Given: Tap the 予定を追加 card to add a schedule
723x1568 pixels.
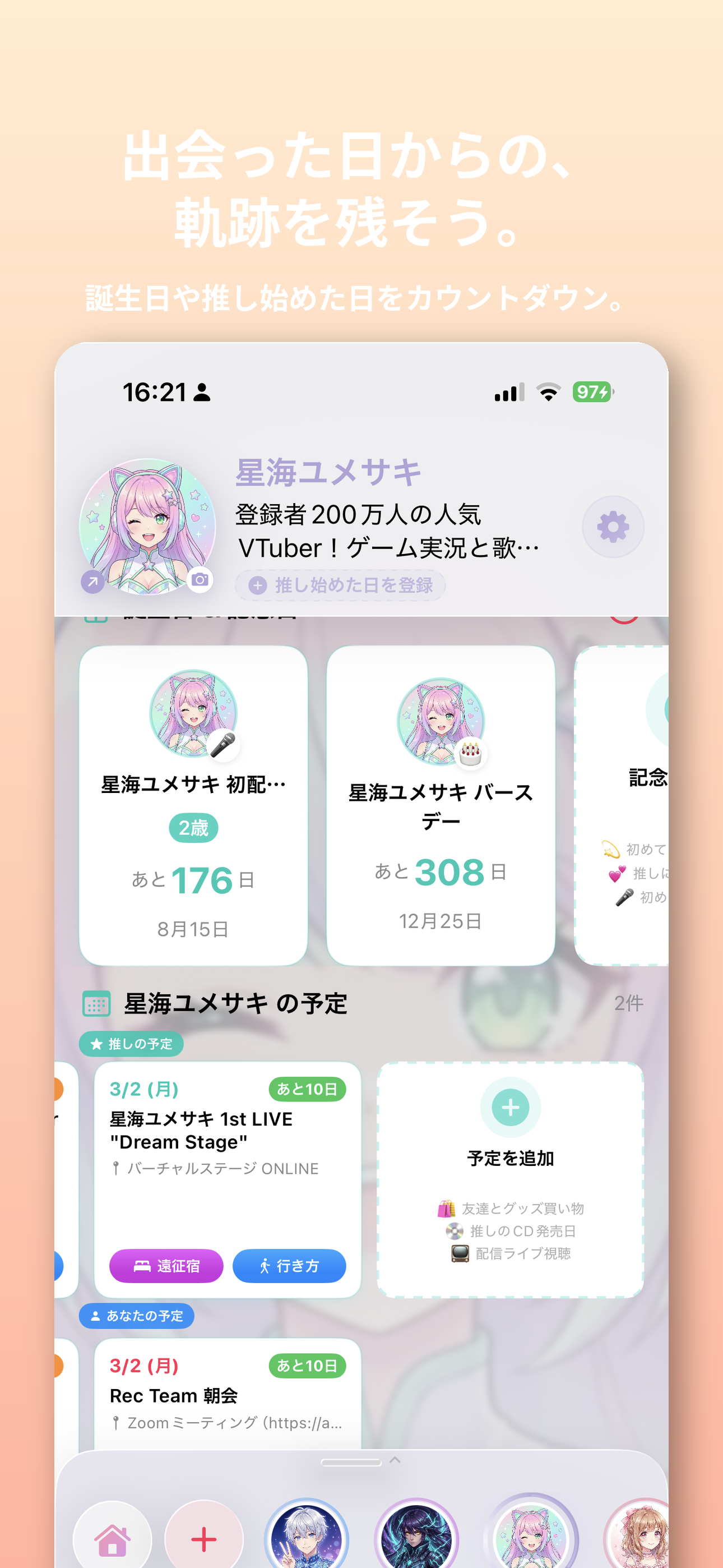Looking at the screenshot, I should point(510,1160).
